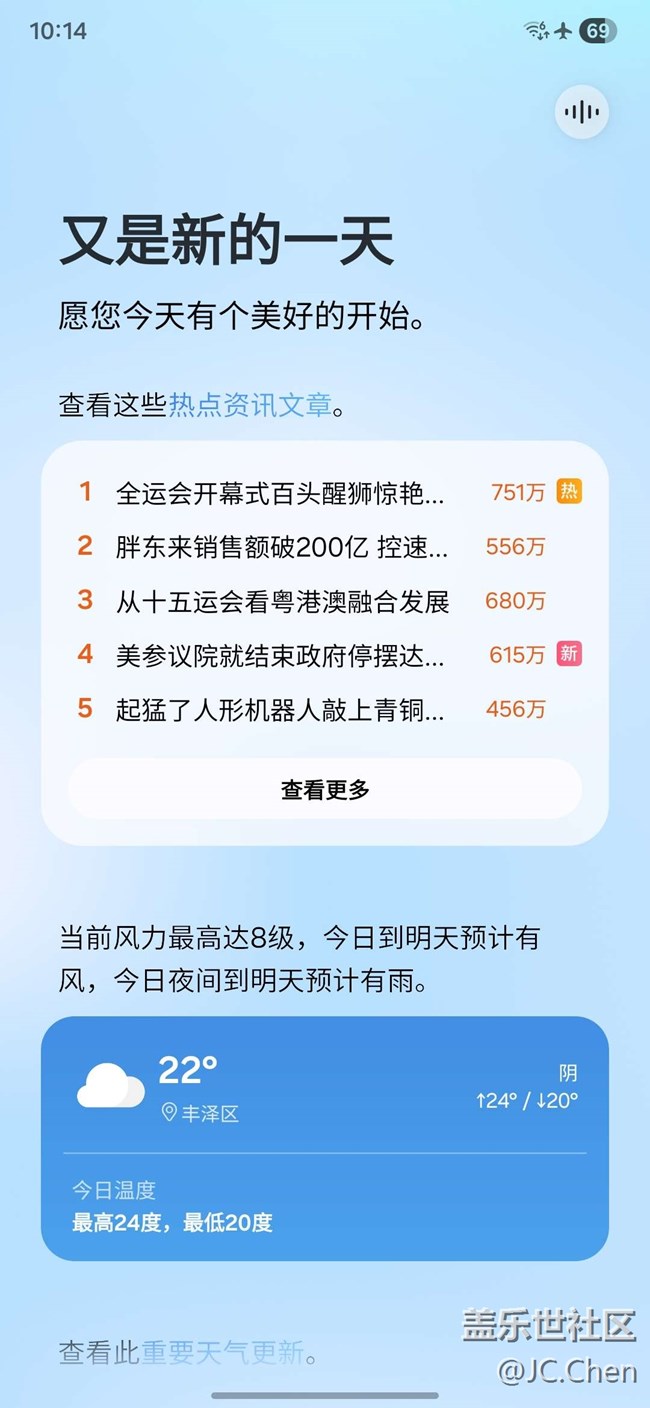Open news item 美参议院就结束政府停摆

(280, 655)
